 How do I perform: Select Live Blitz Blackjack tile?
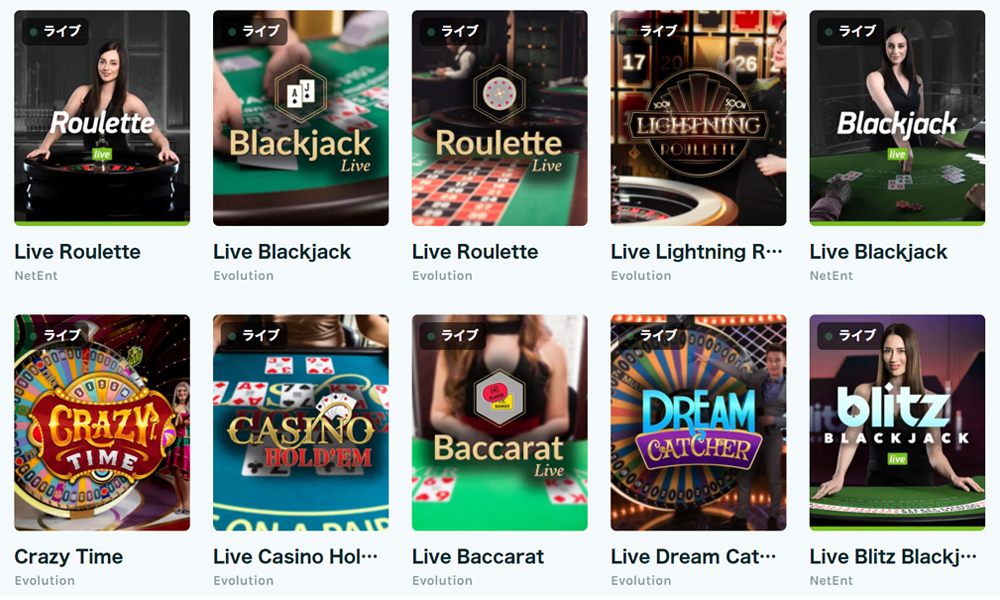pyautogui.click(x=897, y=422)
